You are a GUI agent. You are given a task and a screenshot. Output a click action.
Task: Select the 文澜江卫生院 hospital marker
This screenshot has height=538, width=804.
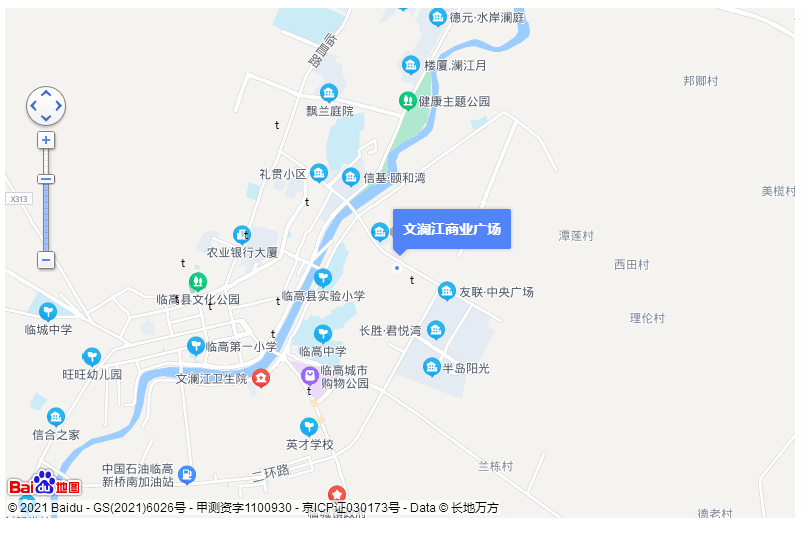260,378
